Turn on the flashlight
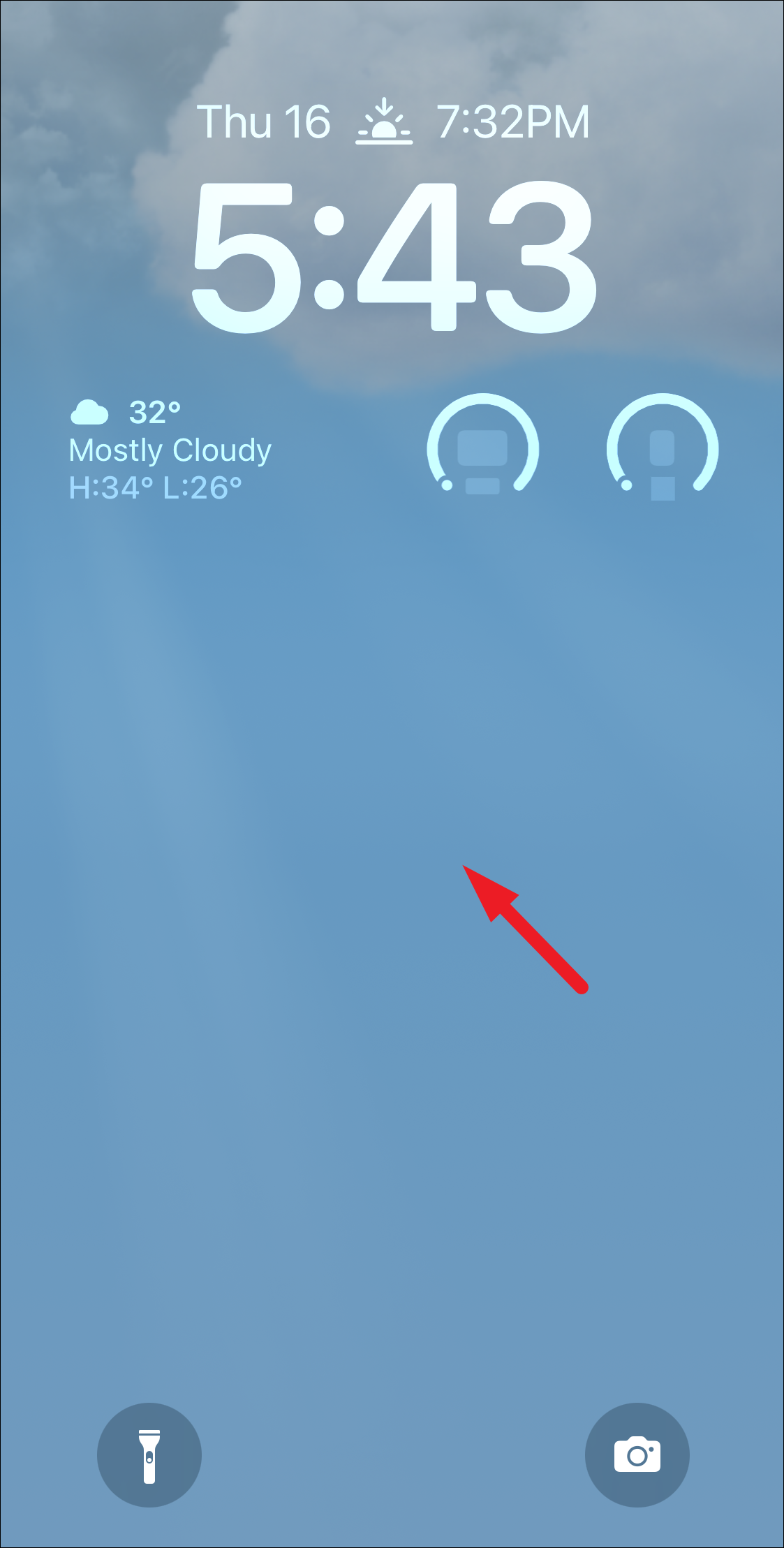 149,1455
